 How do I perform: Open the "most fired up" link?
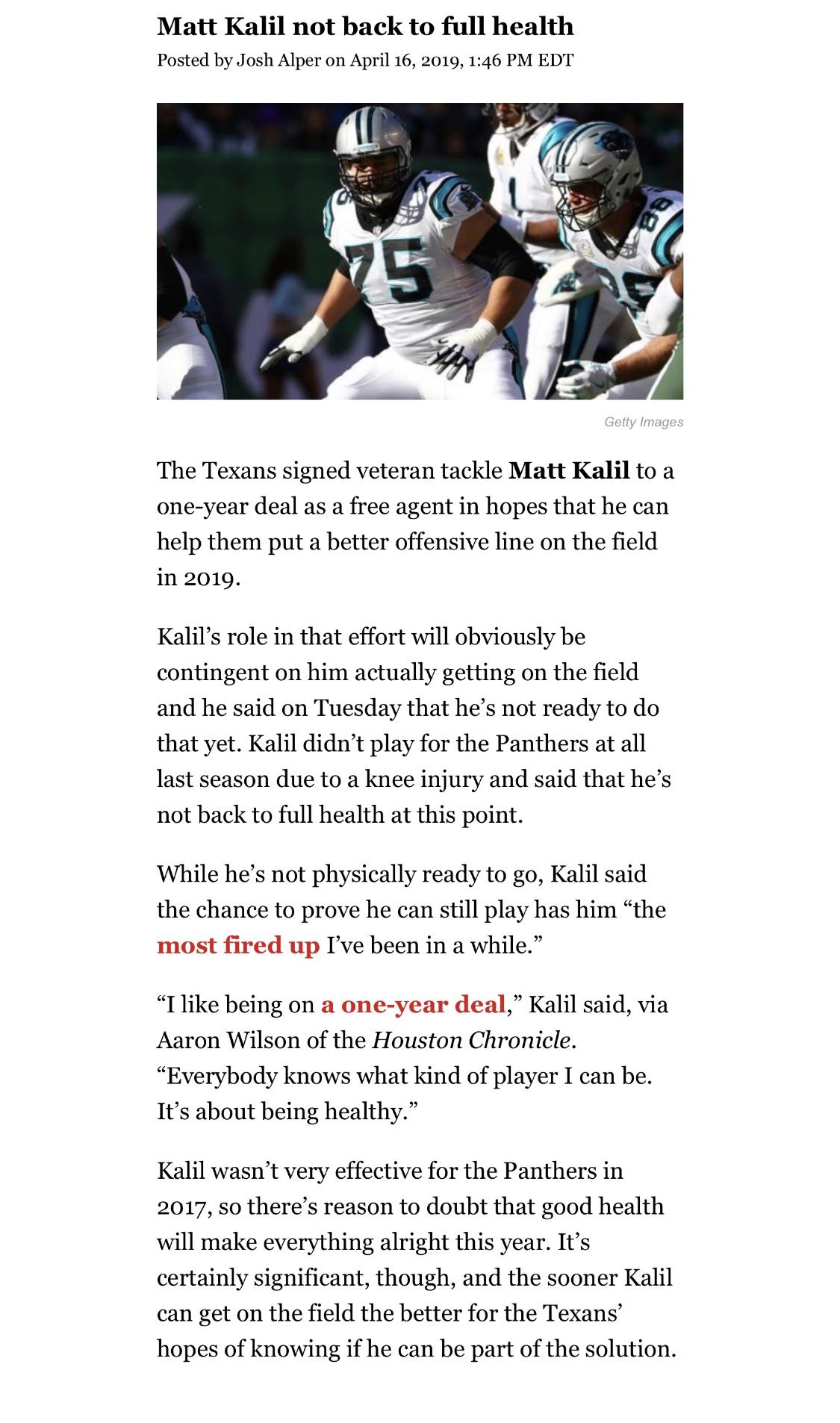[238, 946]
